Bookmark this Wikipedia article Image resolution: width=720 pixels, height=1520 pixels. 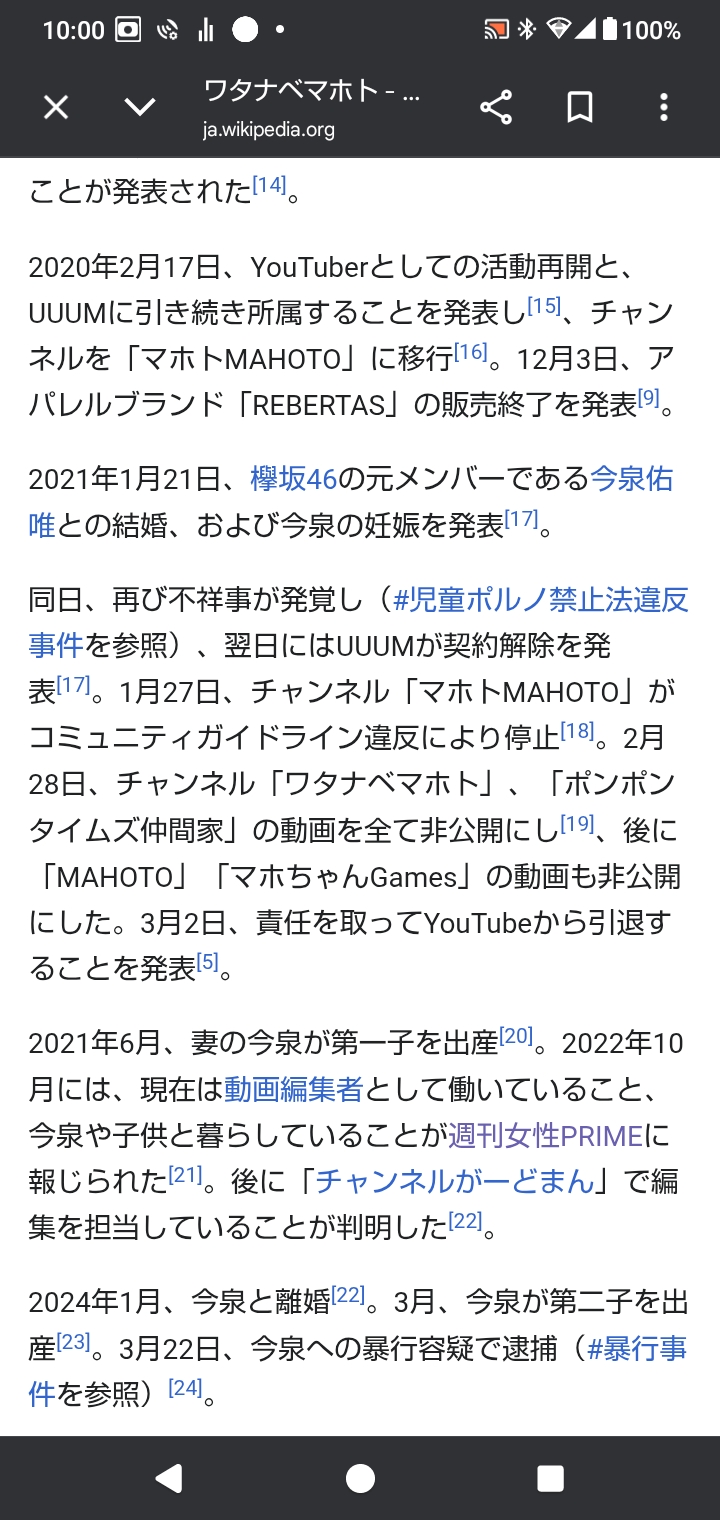click(580, 108)
